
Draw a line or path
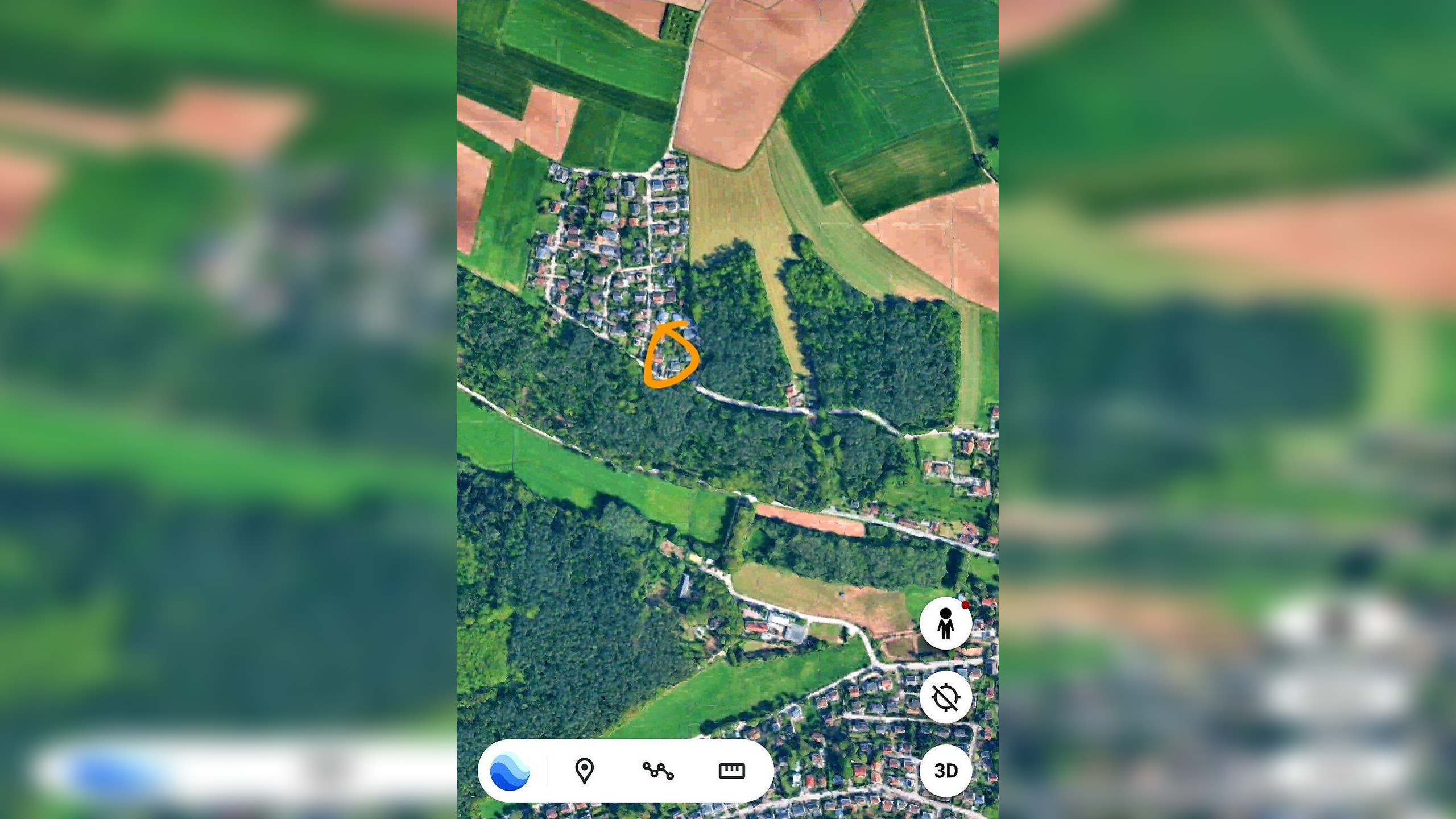(658, 771)
